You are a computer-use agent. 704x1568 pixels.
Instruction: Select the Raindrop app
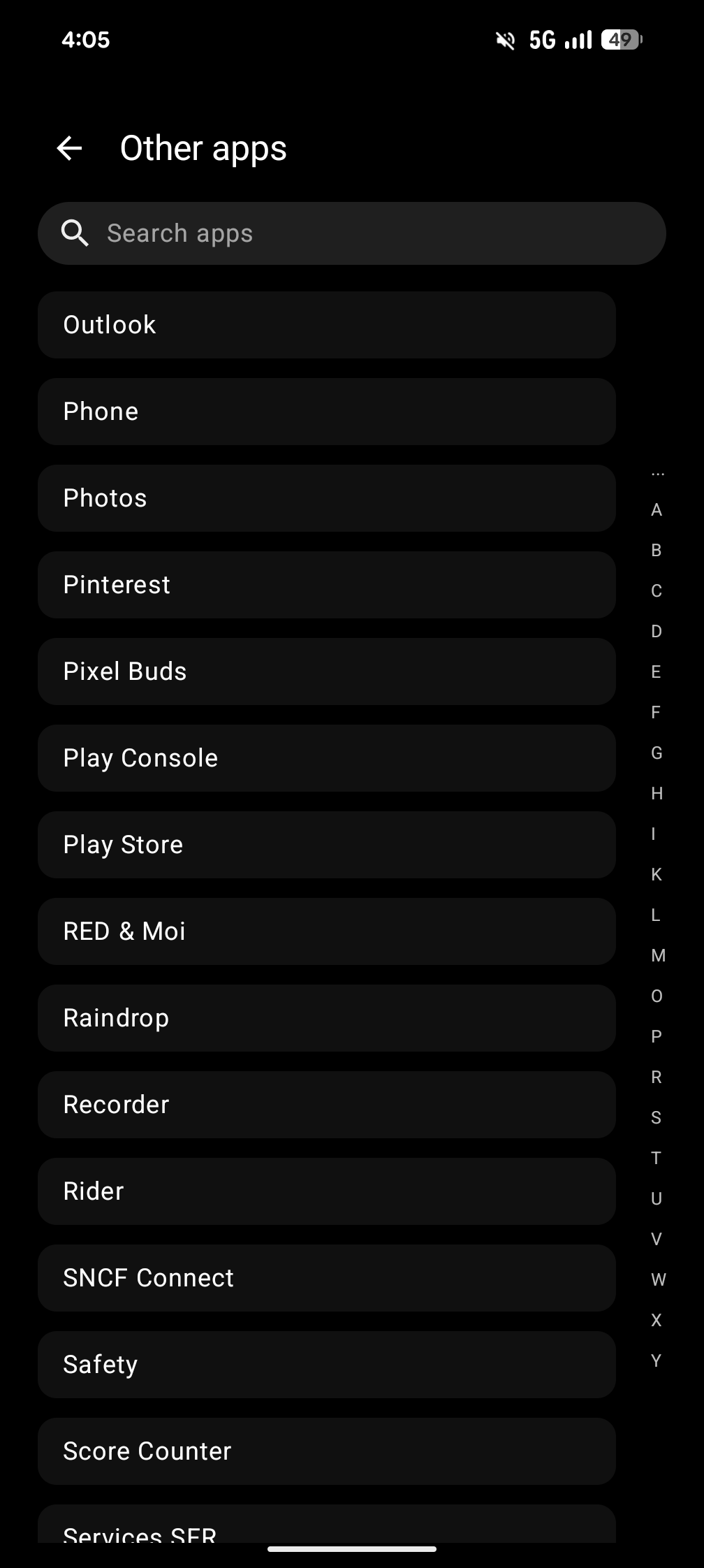(x=326, y=1018)
